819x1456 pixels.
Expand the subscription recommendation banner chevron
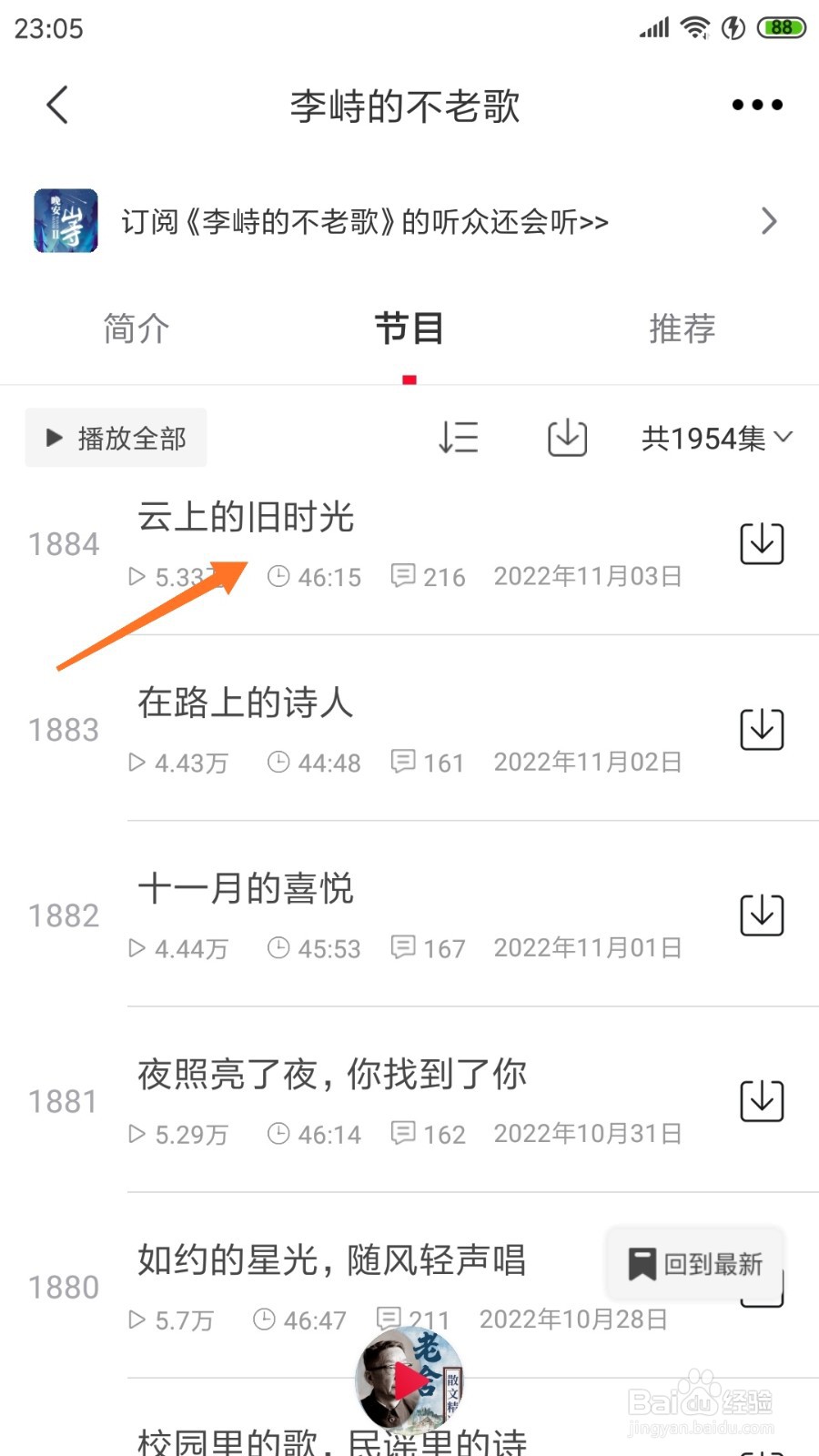coord(770,221)
